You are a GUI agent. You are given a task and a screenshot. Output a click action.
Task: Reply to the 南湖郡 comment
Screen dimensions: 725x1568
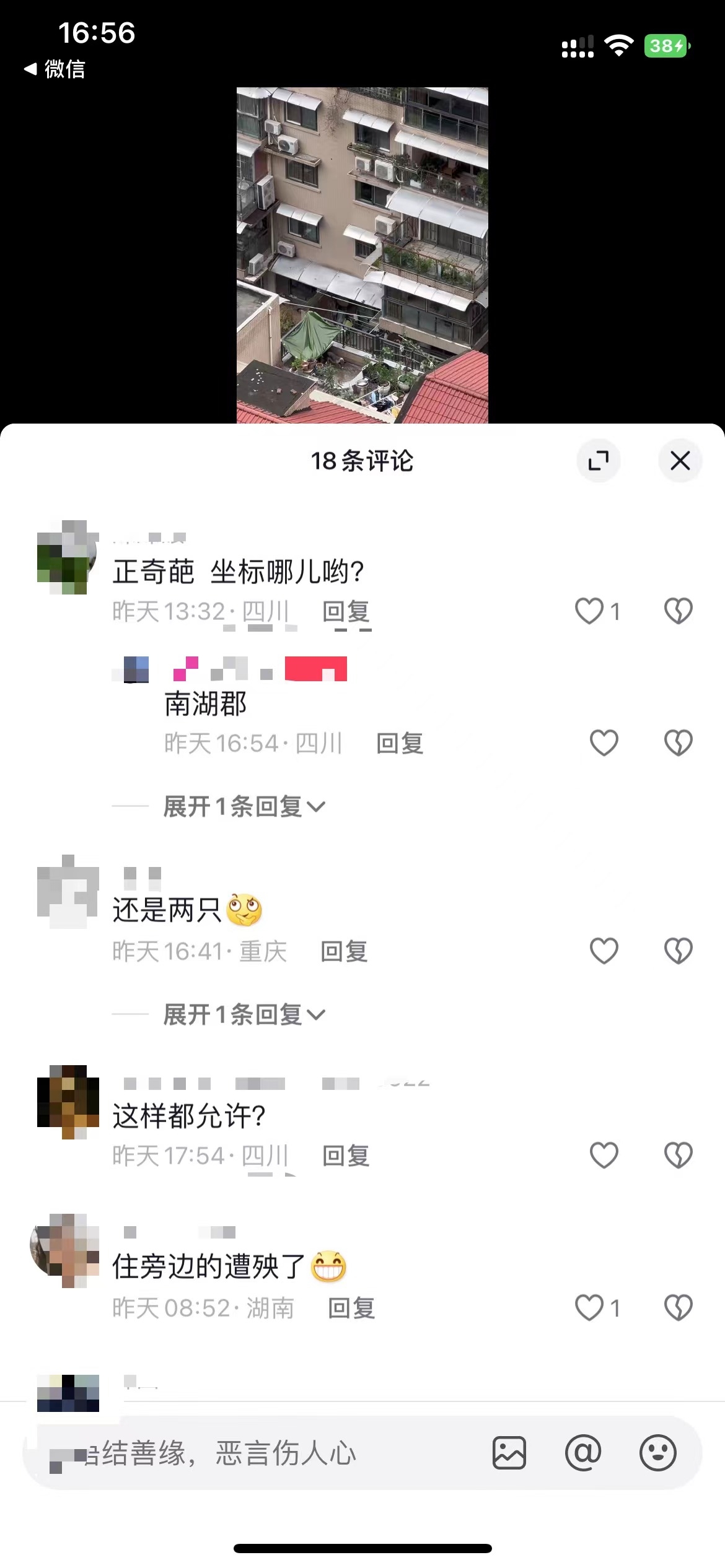[x=400, y=743]
